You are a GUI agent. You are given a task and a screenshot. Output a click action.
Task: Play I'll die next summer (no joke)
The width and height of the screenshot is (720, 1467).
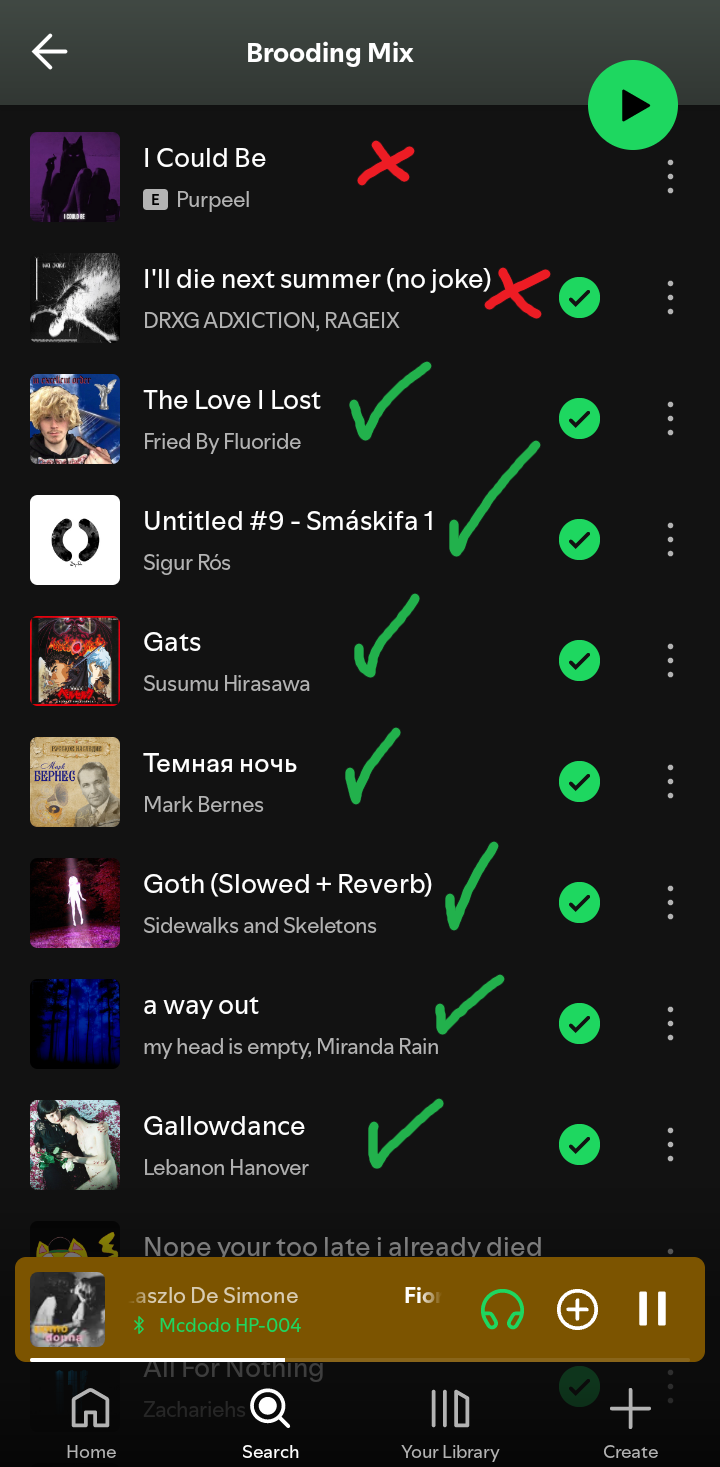pyautogui.click(x=360, y=298)
